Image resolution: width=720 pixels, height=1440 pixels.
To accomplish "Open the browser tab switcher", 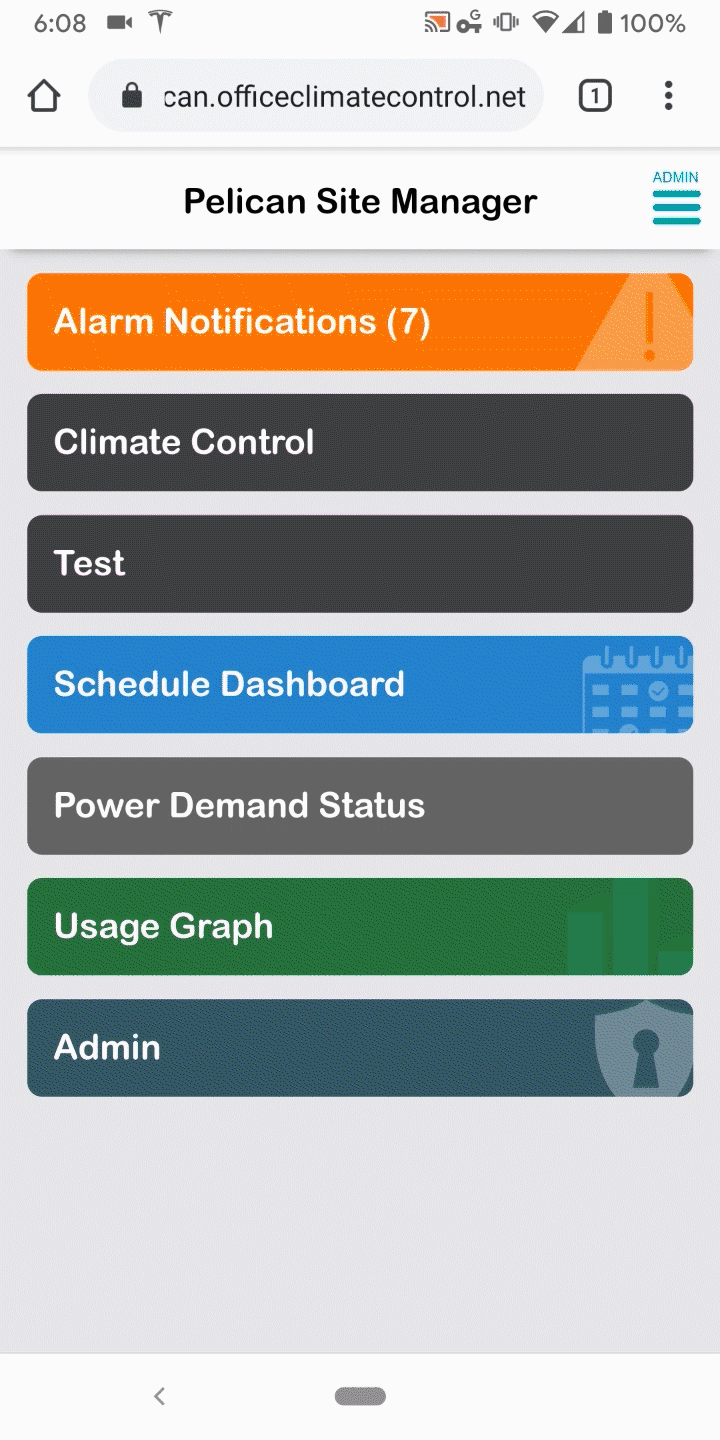I will (595, 96).
